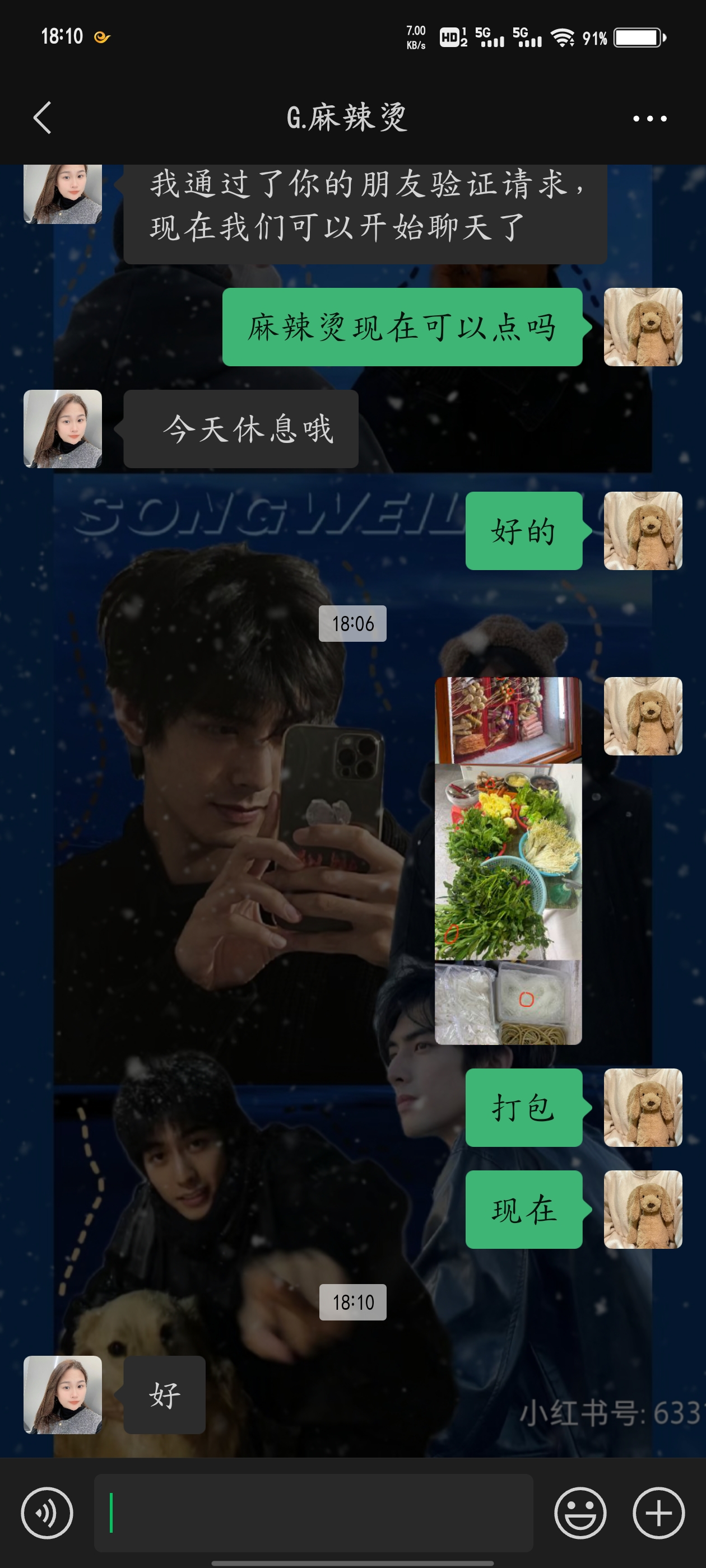The image size is (706, 1568).
Task: Focus the message text field
Action: 313,1513
